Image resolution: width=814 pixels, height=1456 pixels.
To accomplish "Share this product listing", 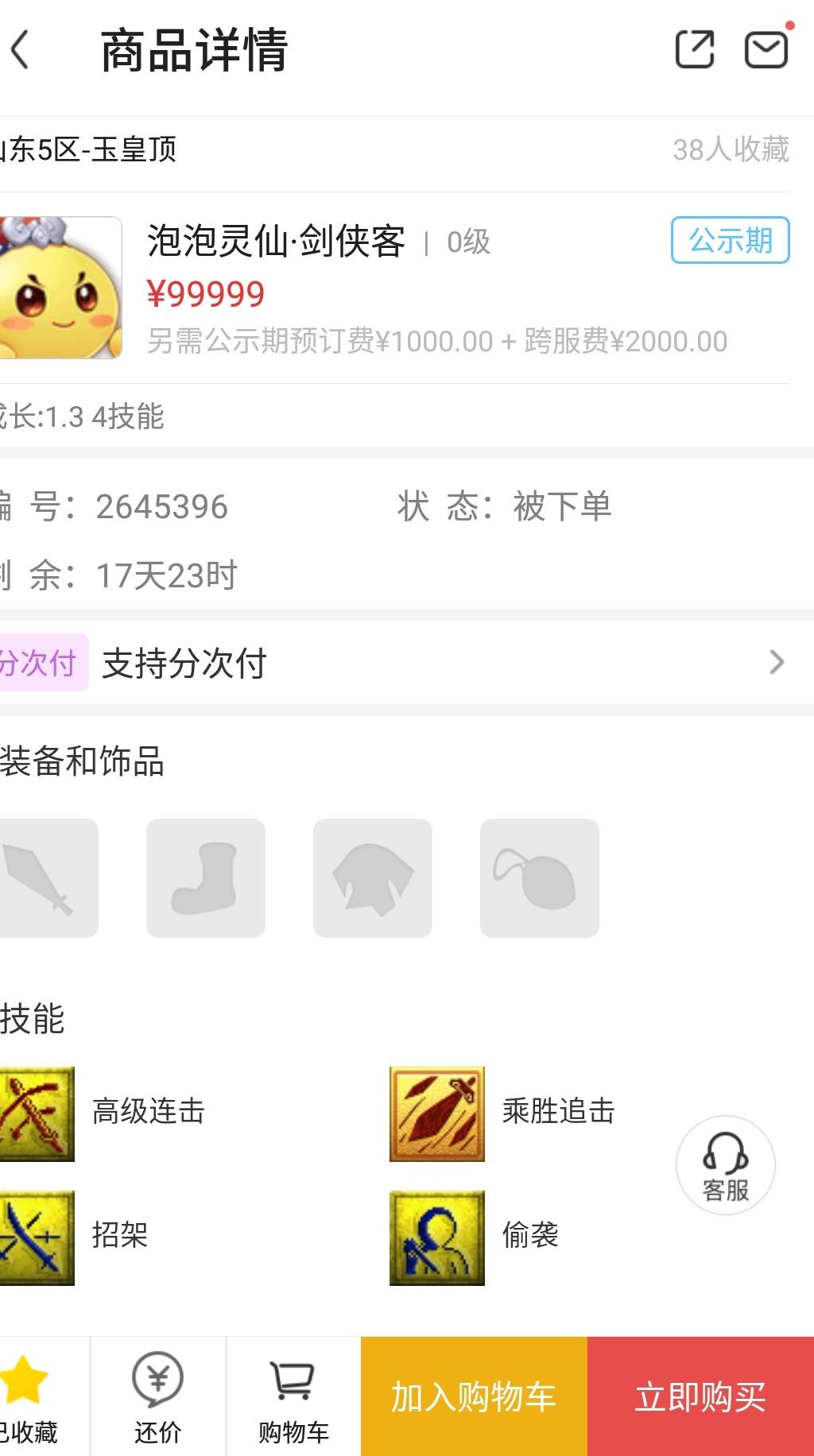I will click(x=694, y=49).
